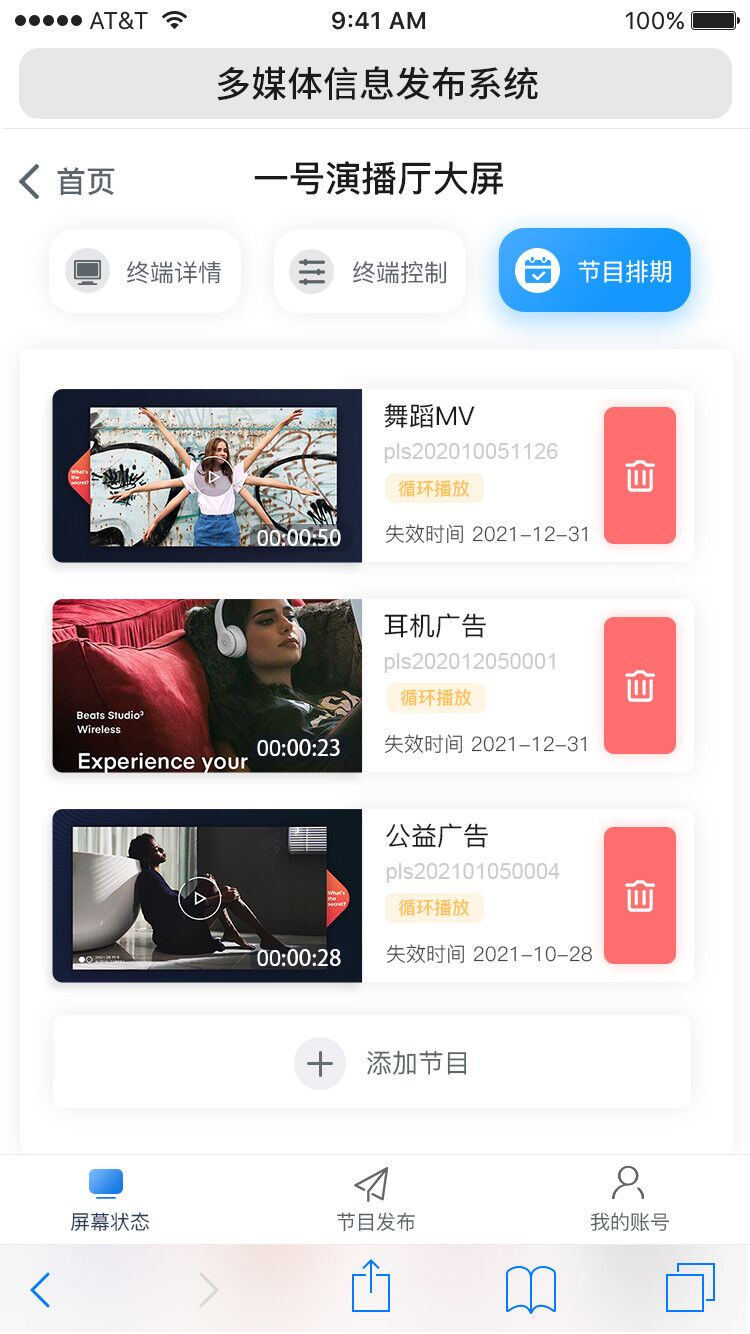Tap the browser back arrow
This screenshot has height=1334, width=750.
40,1290
